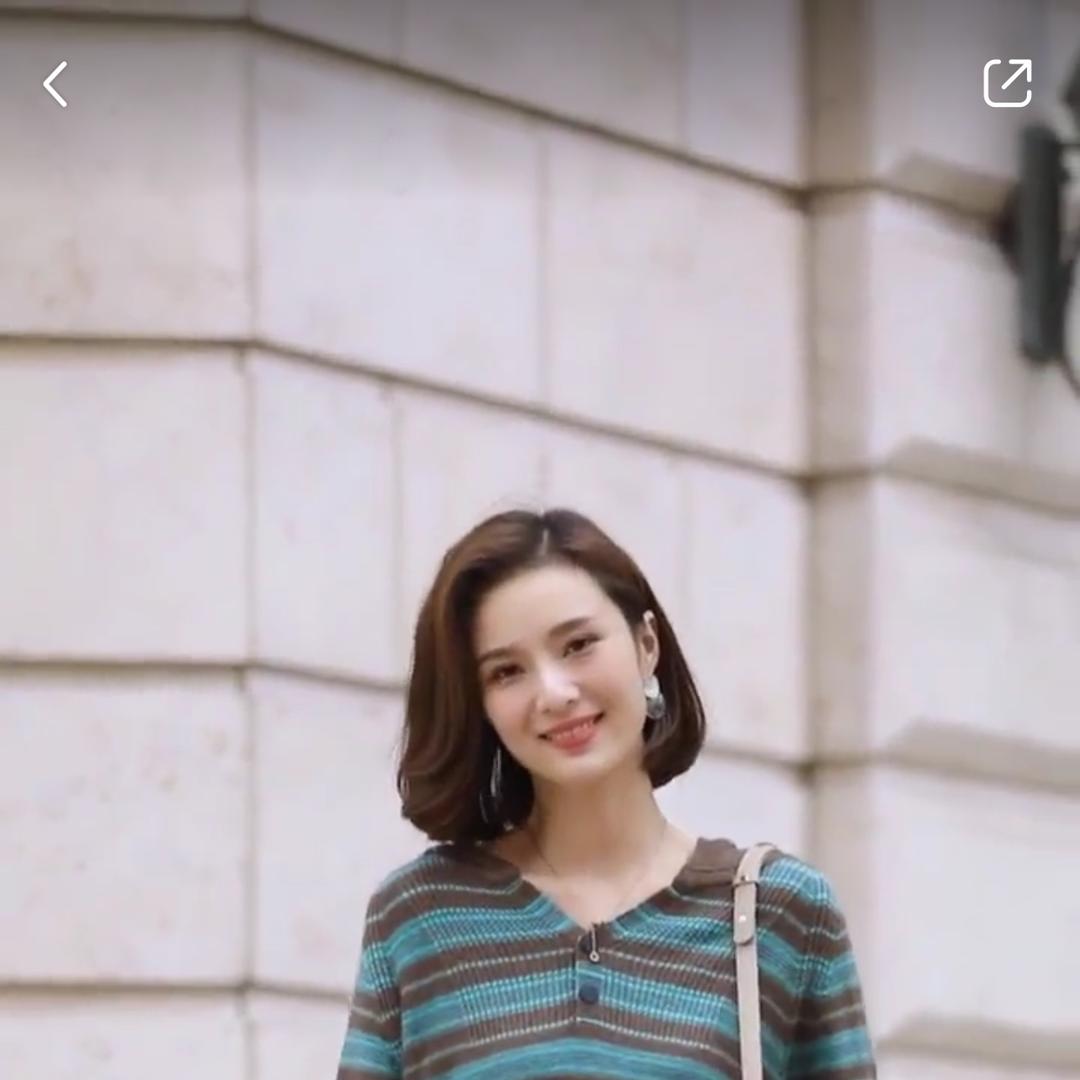The height and width of the screenshot is (1080, 1080).
Task: Go back using the top-left arrow
Action: 56,84
